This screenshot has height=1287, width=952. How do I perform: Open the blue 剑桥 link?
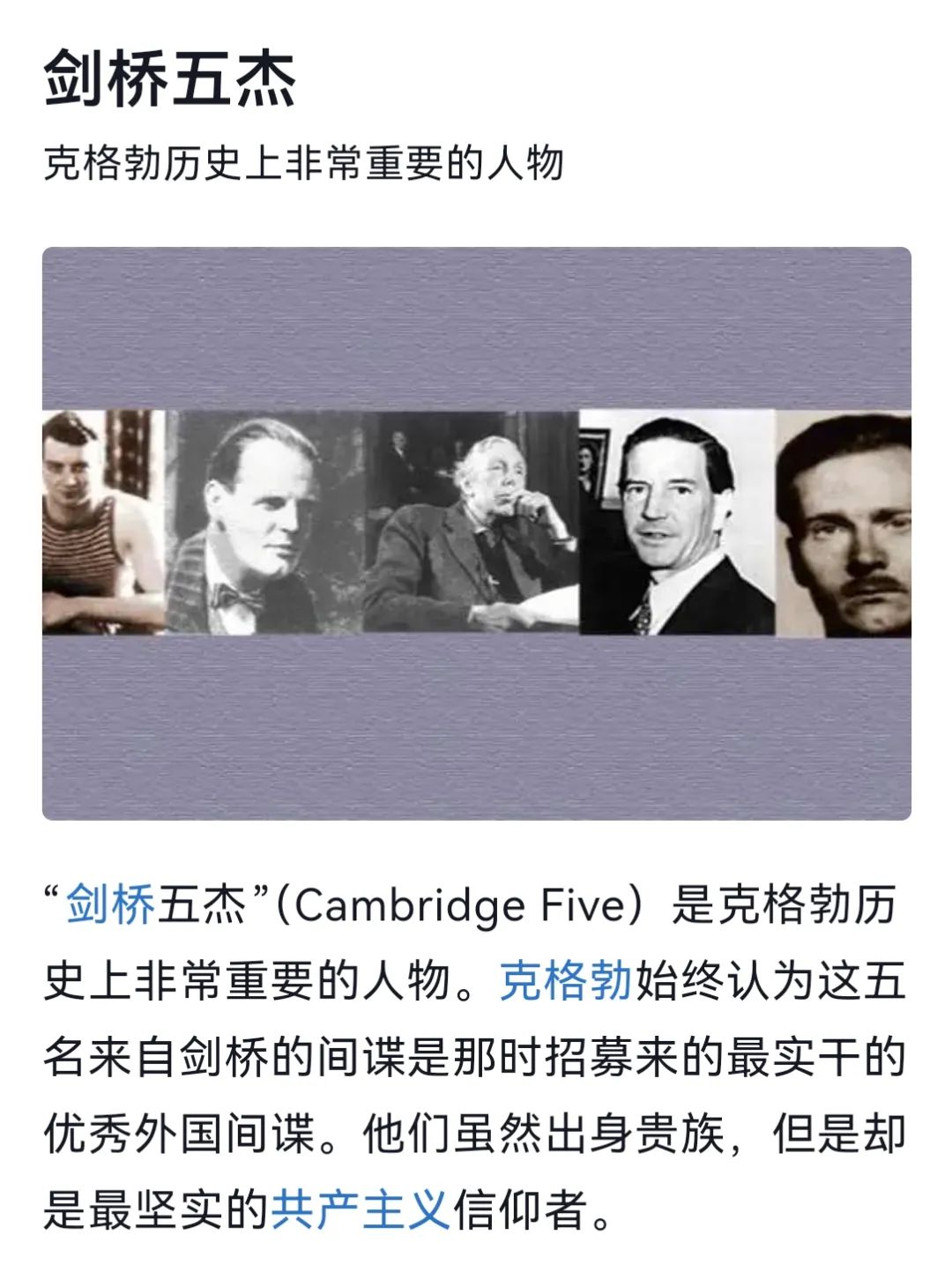coord(110,905)
